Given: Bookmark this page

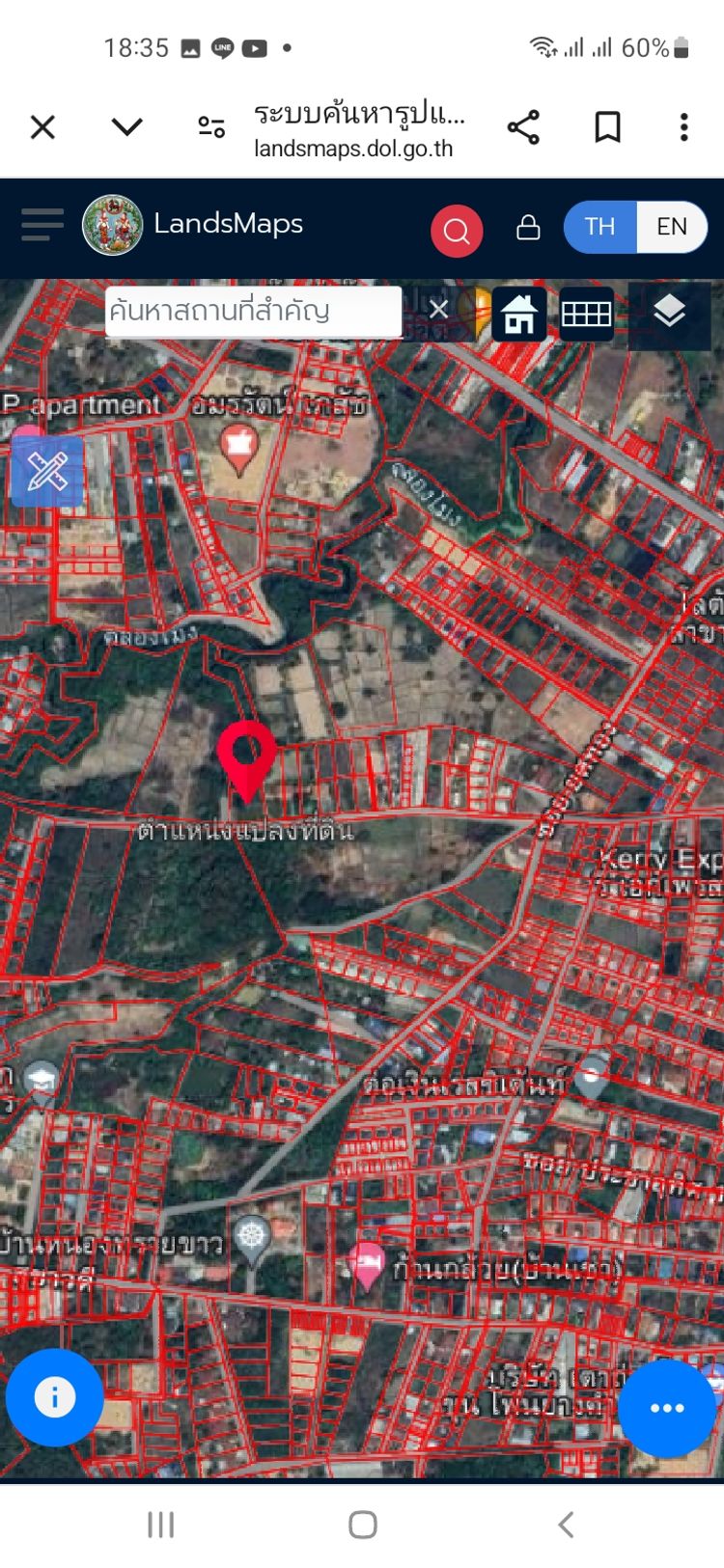Looking at the screenshot, I should (607, 127).
